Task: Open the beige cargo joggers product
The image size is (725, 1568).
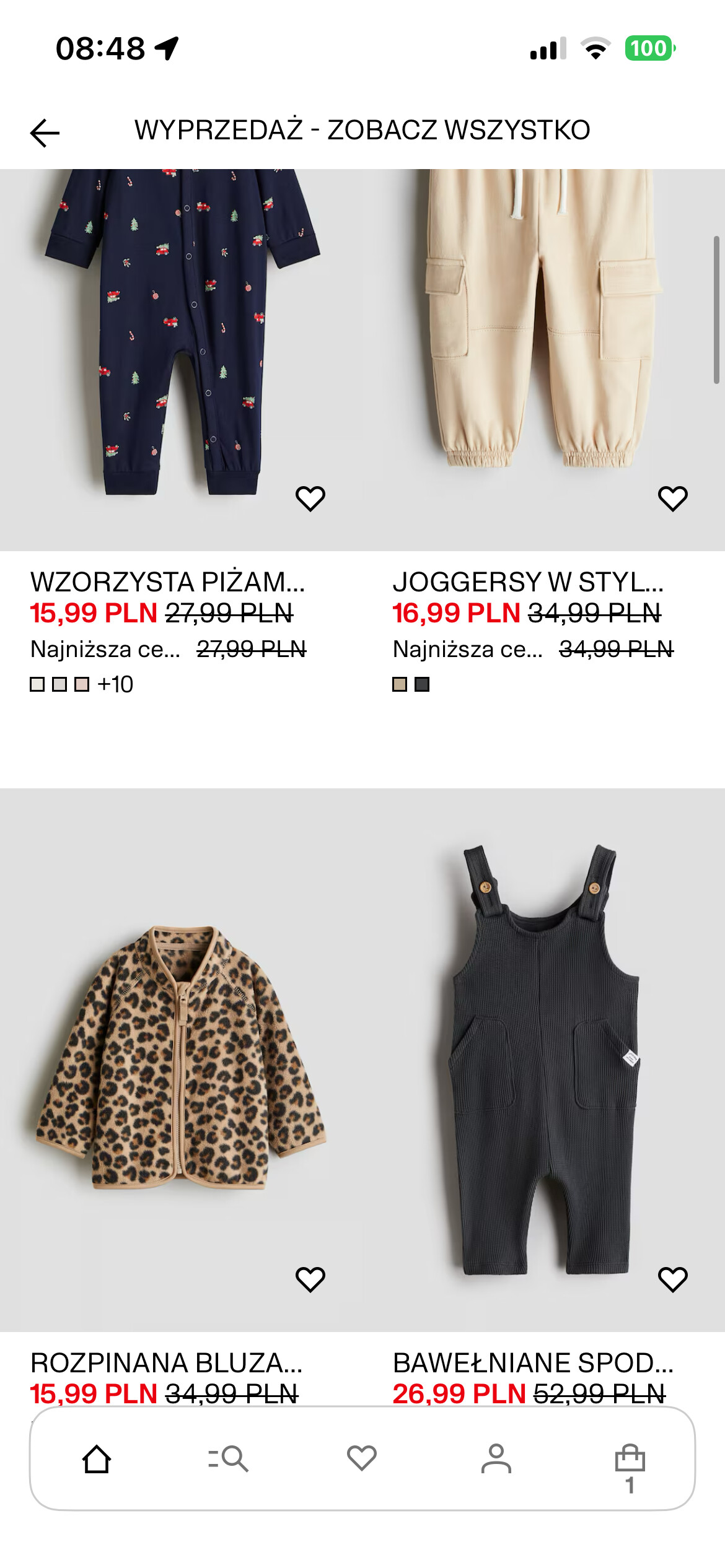Action: 543,334
